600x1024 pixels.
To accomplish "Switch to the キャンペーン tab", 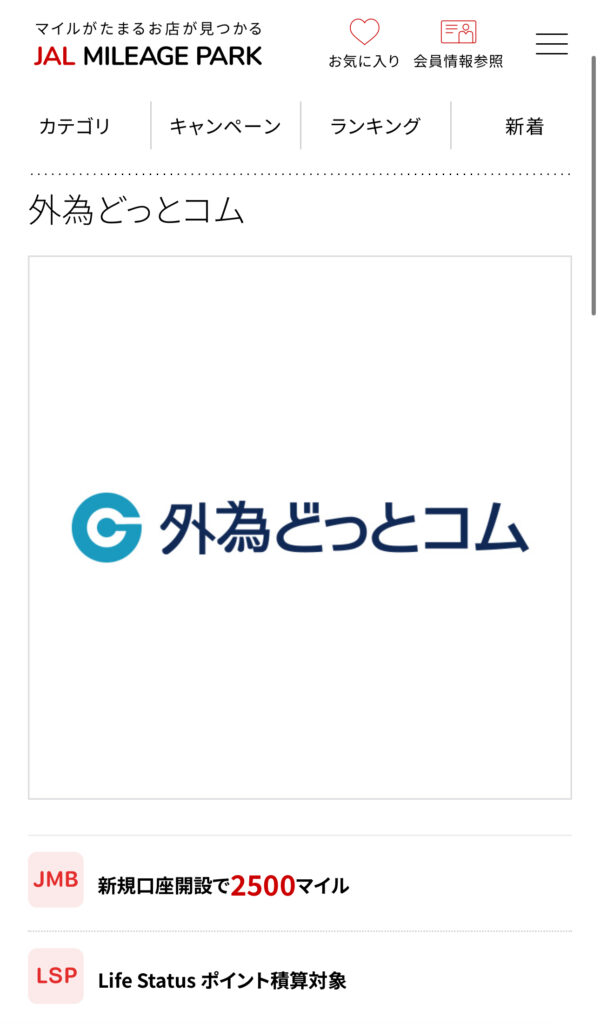I will [x=225, y=126].
